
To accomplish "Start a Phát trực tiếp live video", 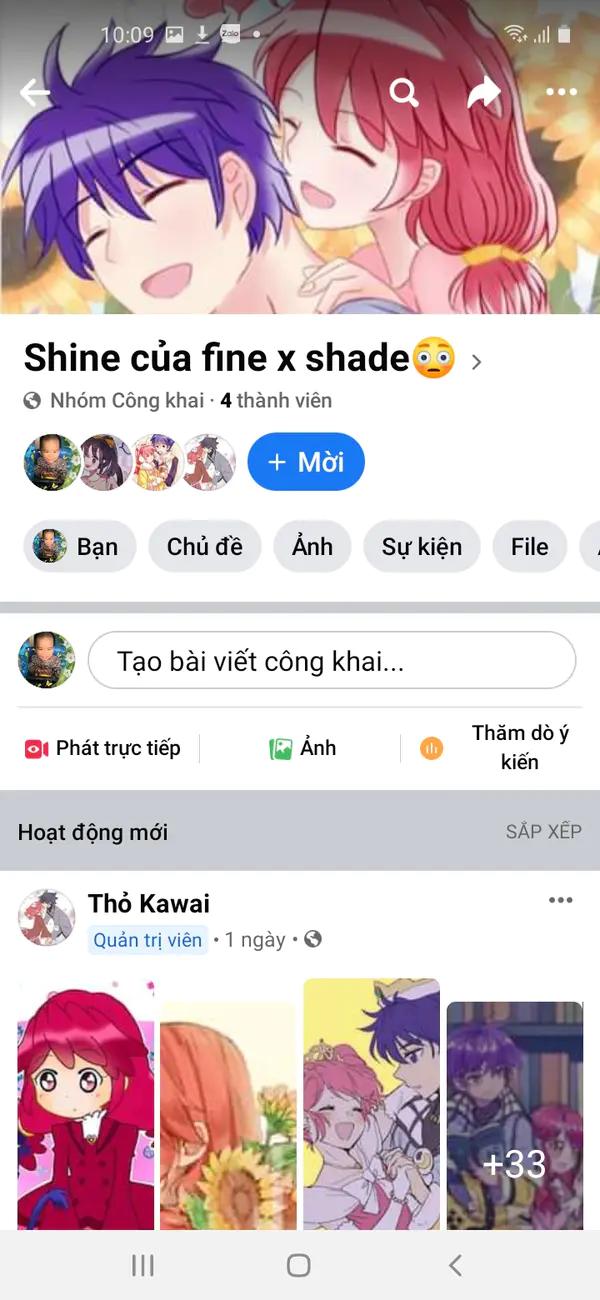I will [x=103, y=748].
